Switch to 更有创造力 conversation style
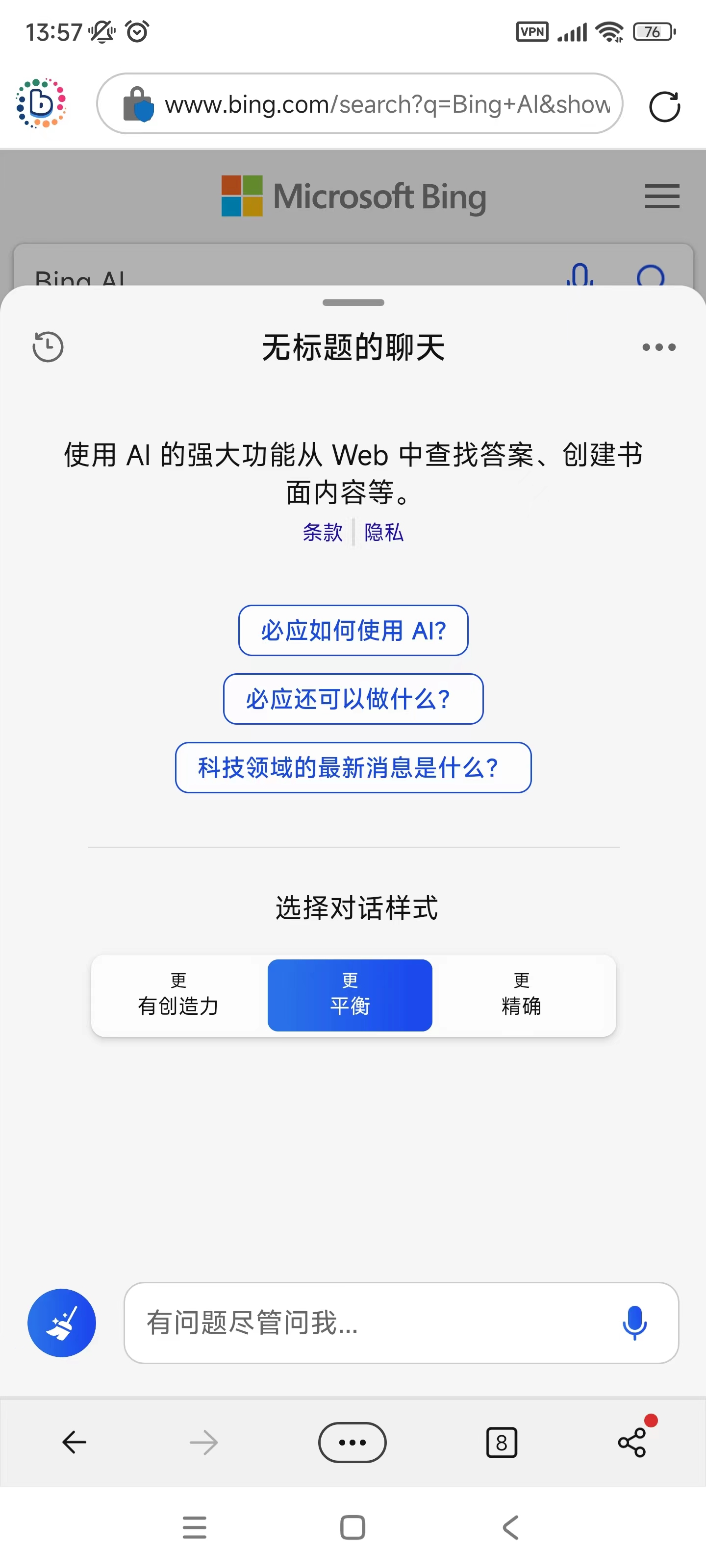The image size is (706, 1568). click(178, 995)
